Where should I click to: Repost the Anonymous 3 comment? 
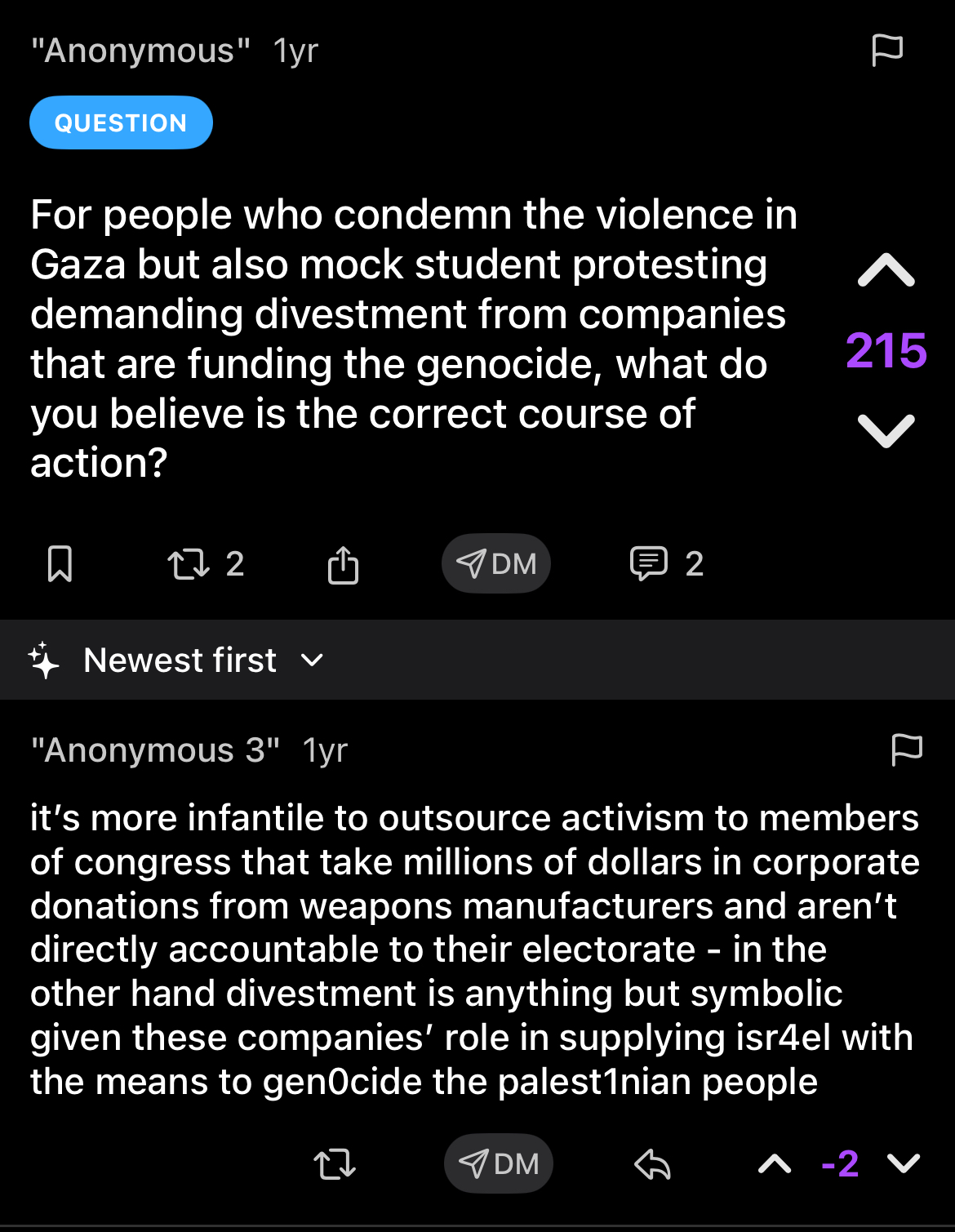pyautogui.click(x=335, y=1163)
